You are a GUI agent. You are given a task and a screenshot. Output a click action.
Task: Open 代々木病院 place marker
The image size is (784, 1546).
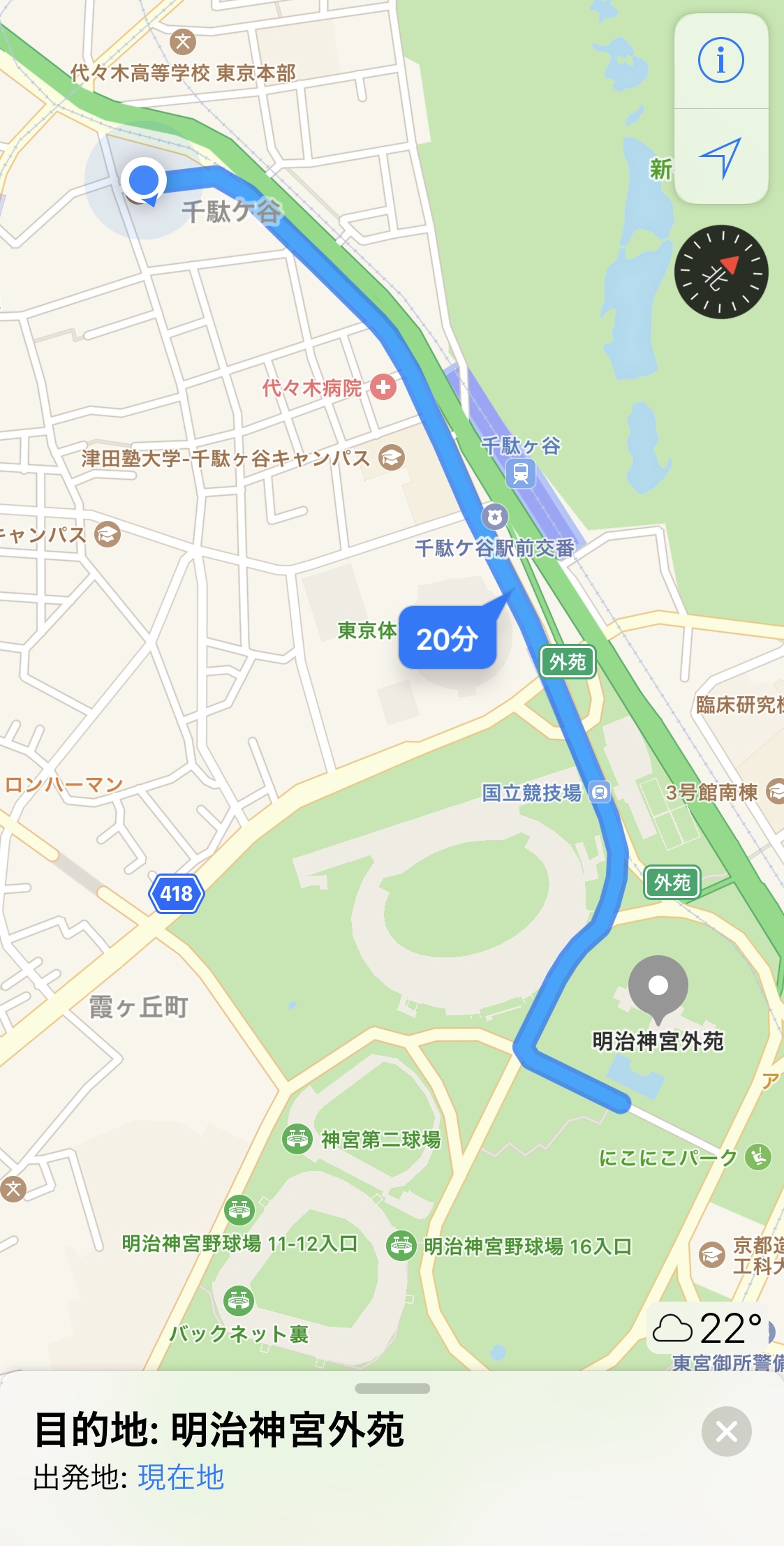[x=383, y=387]
